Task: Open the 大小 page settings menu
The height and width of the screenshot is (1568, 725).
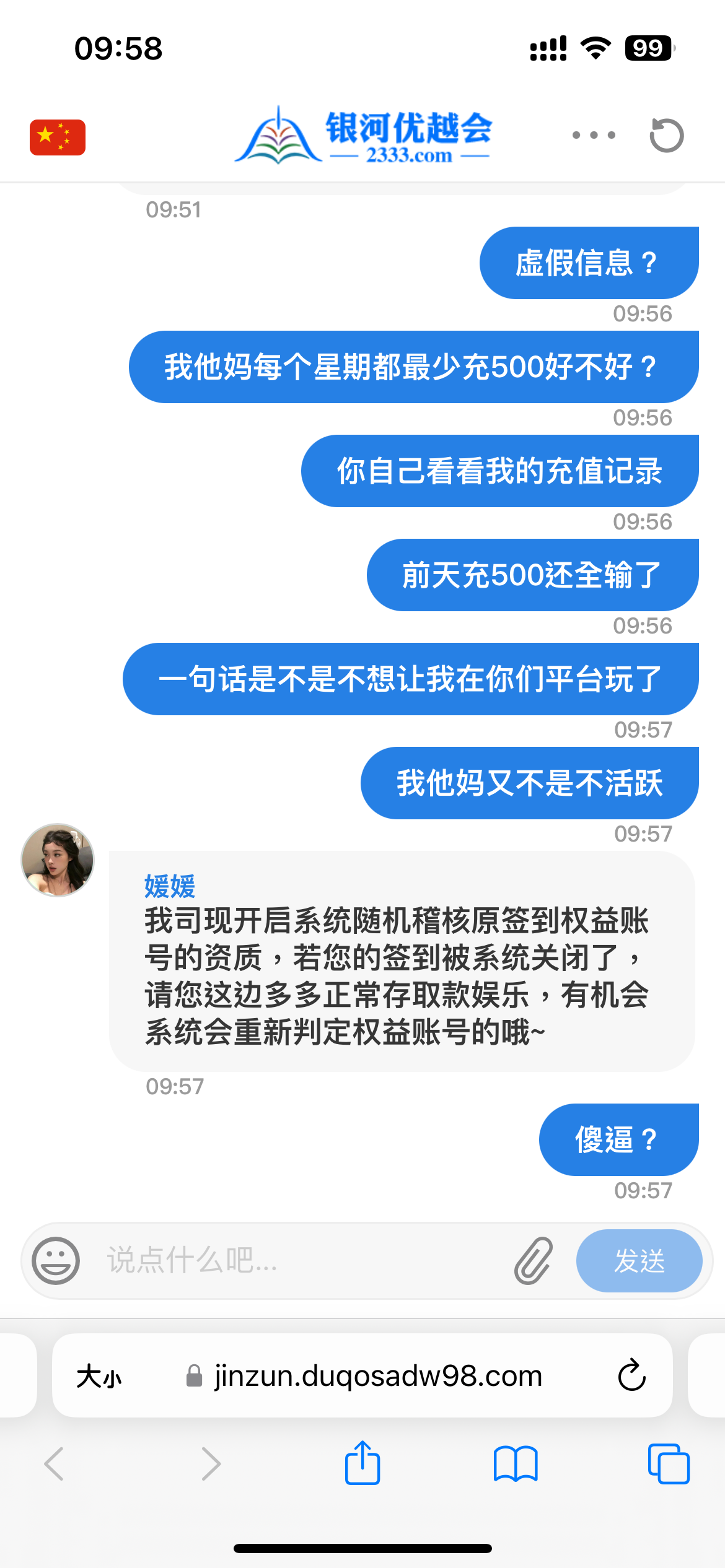Action: click(x=99, y=1377)
